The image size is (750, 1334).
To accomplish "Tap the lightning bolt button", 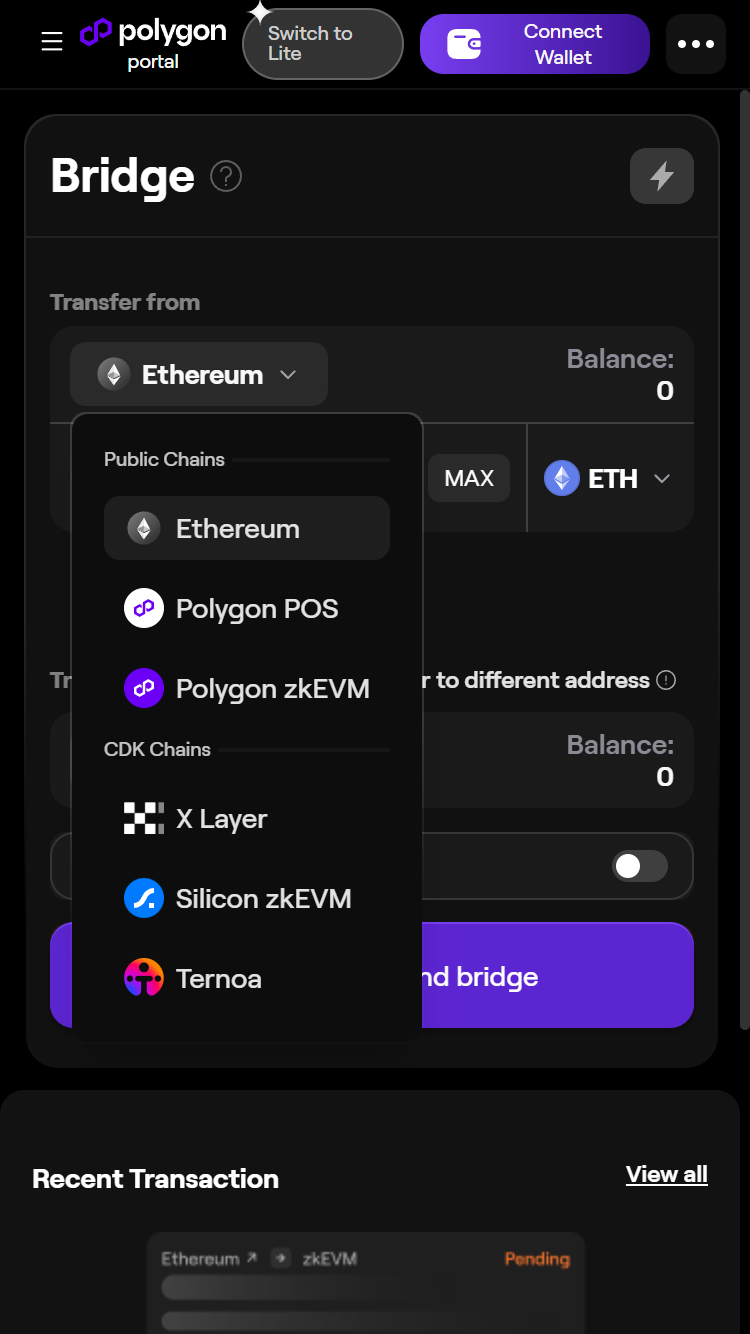I will pos(661,176).
